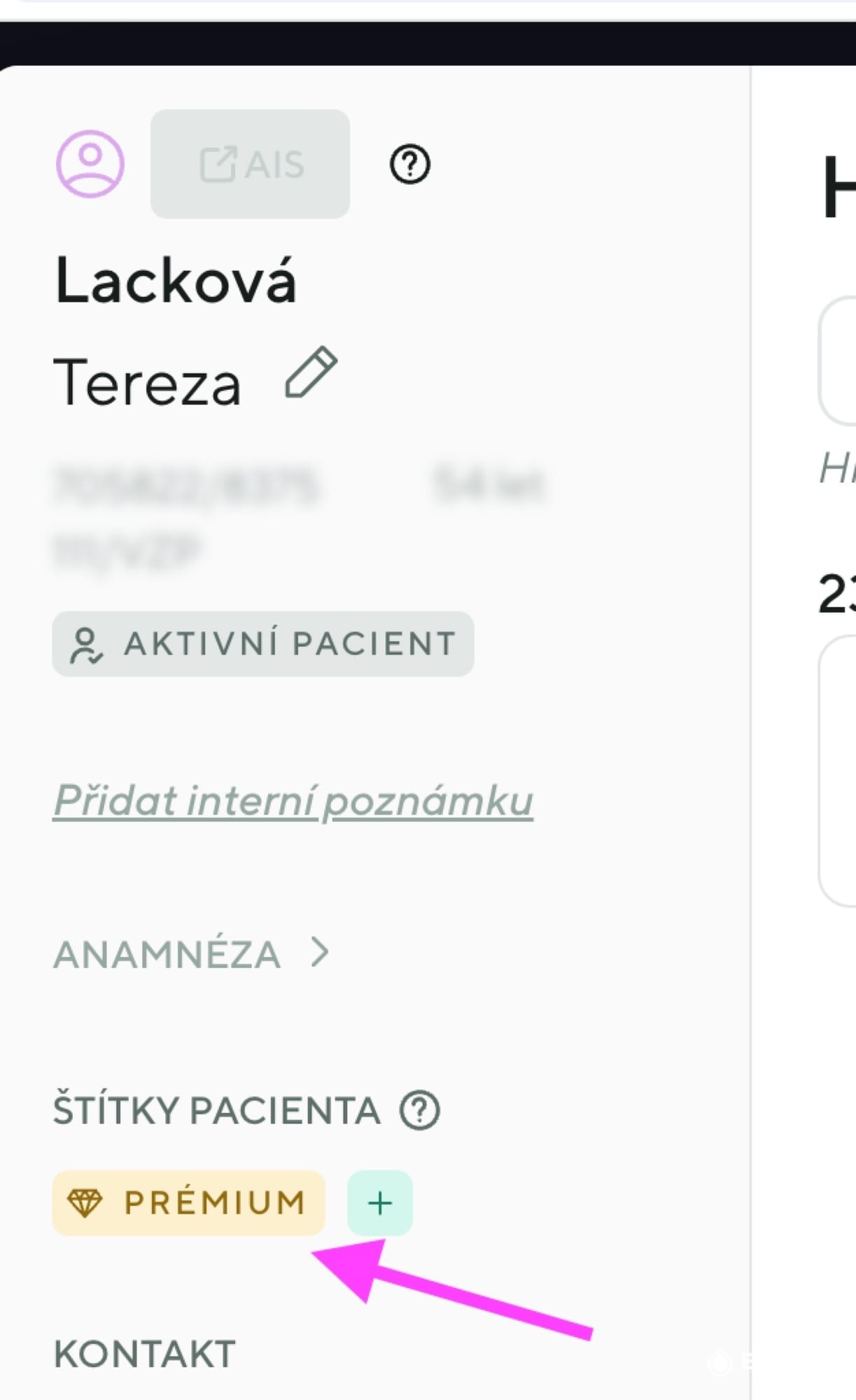Tap the patient avatar icon
The image size is (856, 1400).
click(90, 164)
